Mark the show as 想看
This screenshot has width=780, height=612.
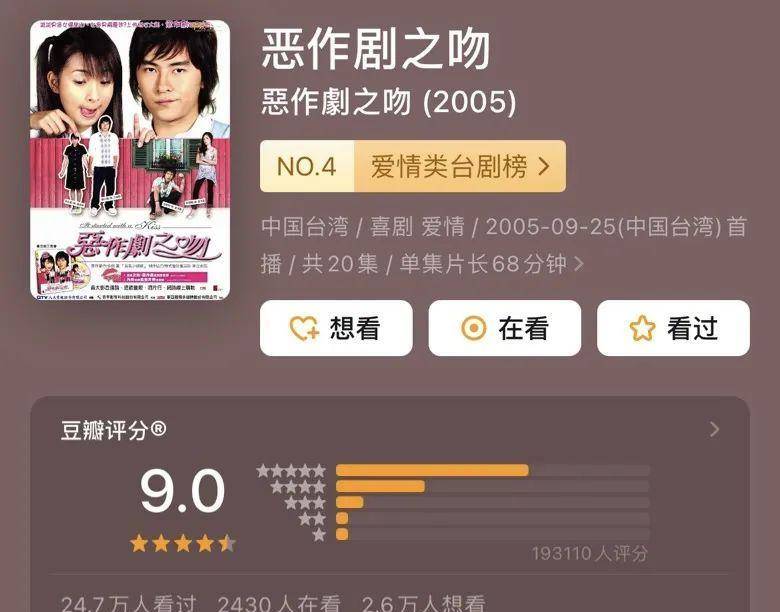[x=336, y=328]
